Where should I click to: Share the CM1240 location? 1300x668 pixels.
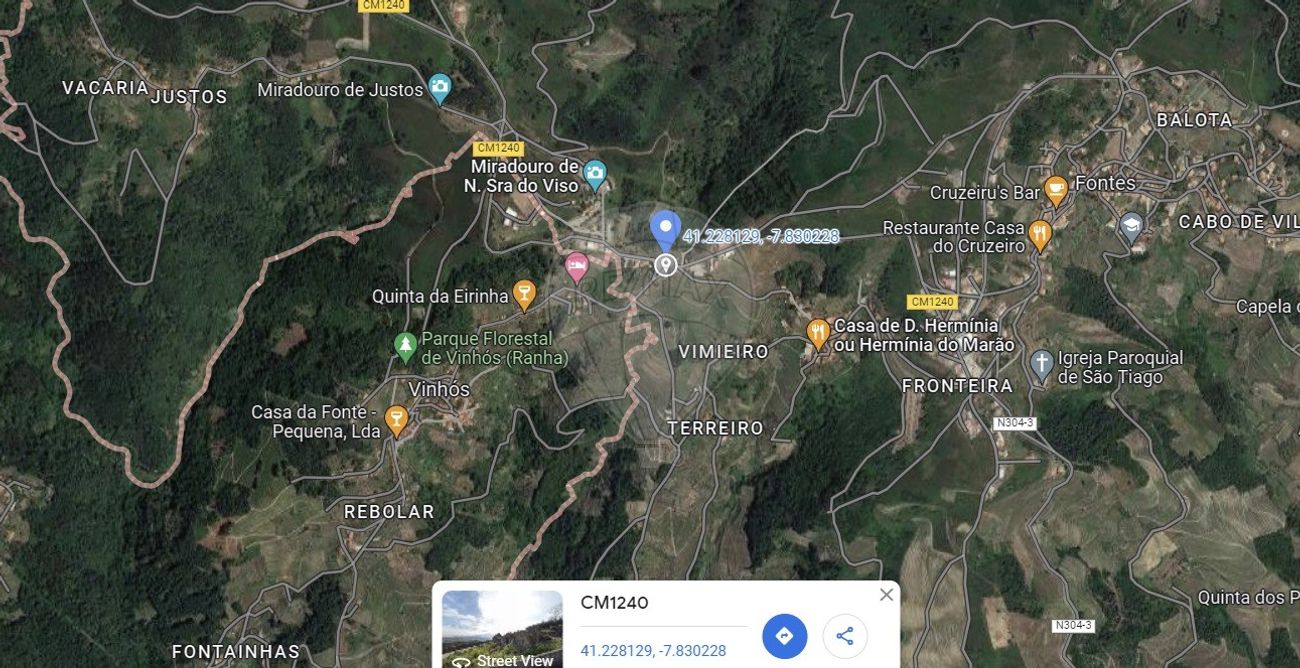coord(845,636)
